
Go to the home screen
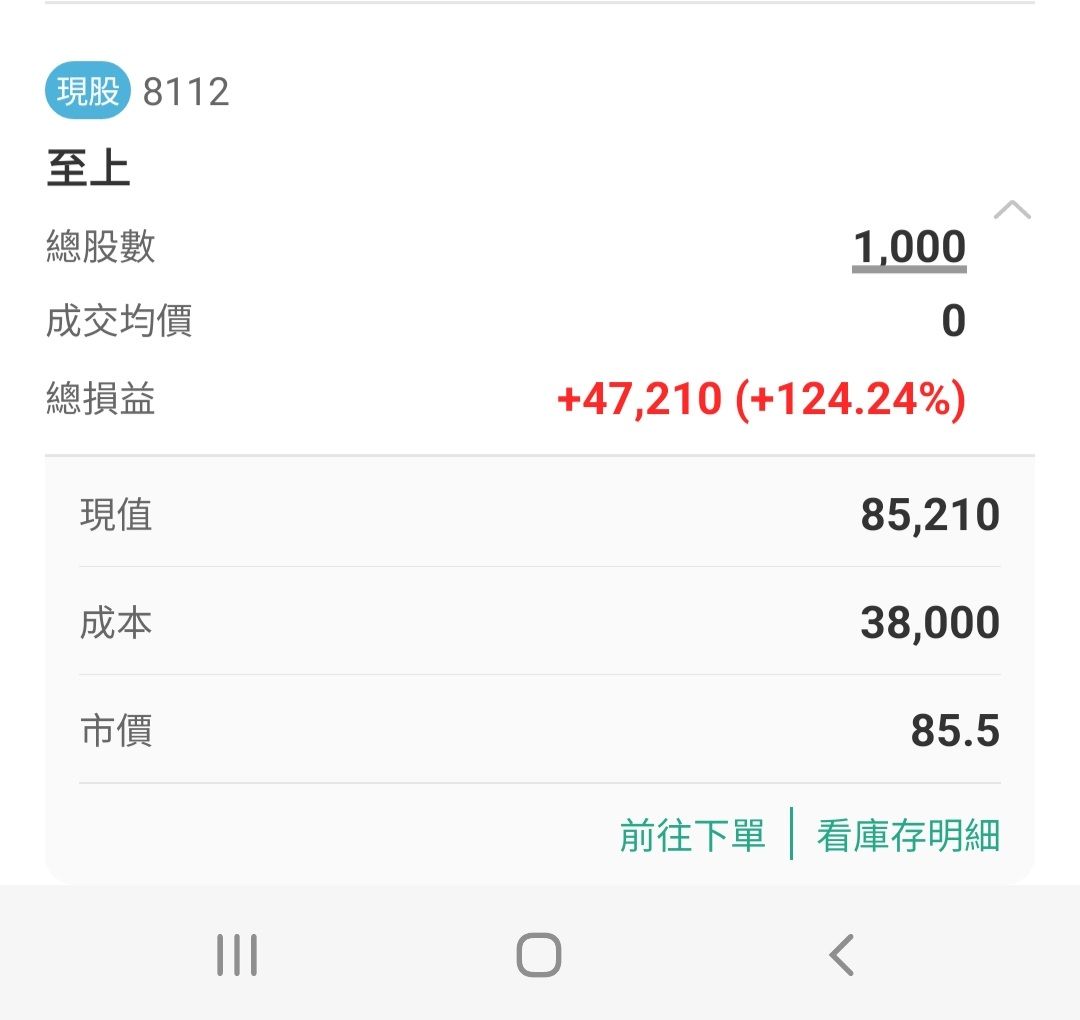(x=539, y=955)
